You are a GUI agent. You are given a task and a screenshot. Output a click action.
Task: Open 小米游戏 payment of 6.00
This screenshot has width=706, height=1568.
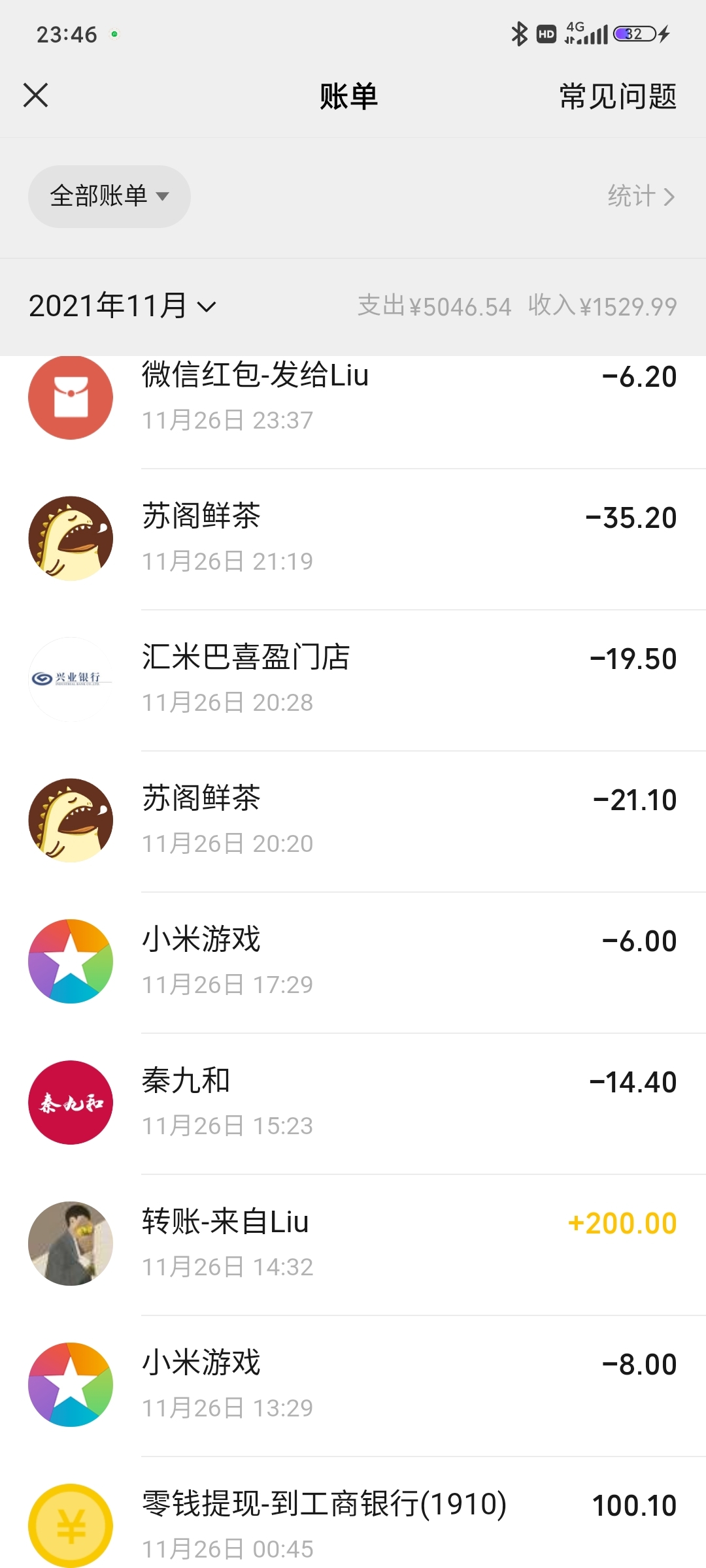click(x=353, y=962)
